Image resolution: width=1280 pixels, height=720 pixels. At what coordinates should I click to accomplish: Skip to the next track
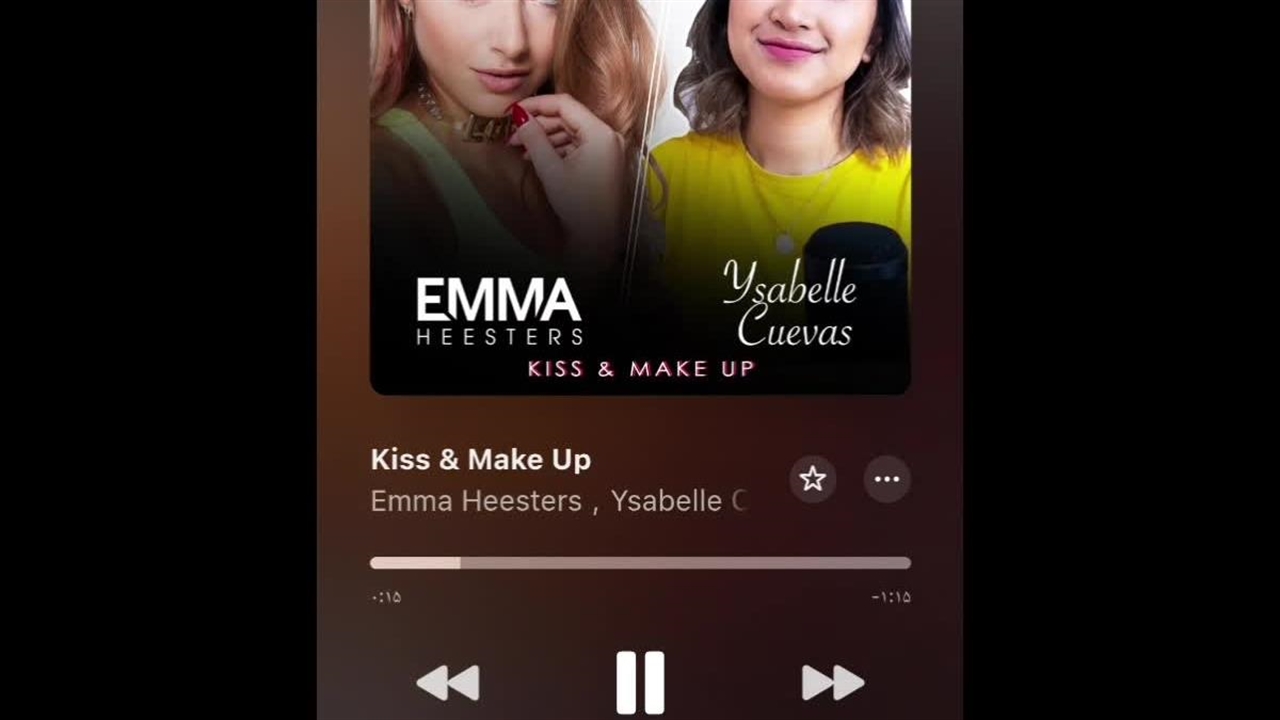pyautogui.click(x=832, y=683)
